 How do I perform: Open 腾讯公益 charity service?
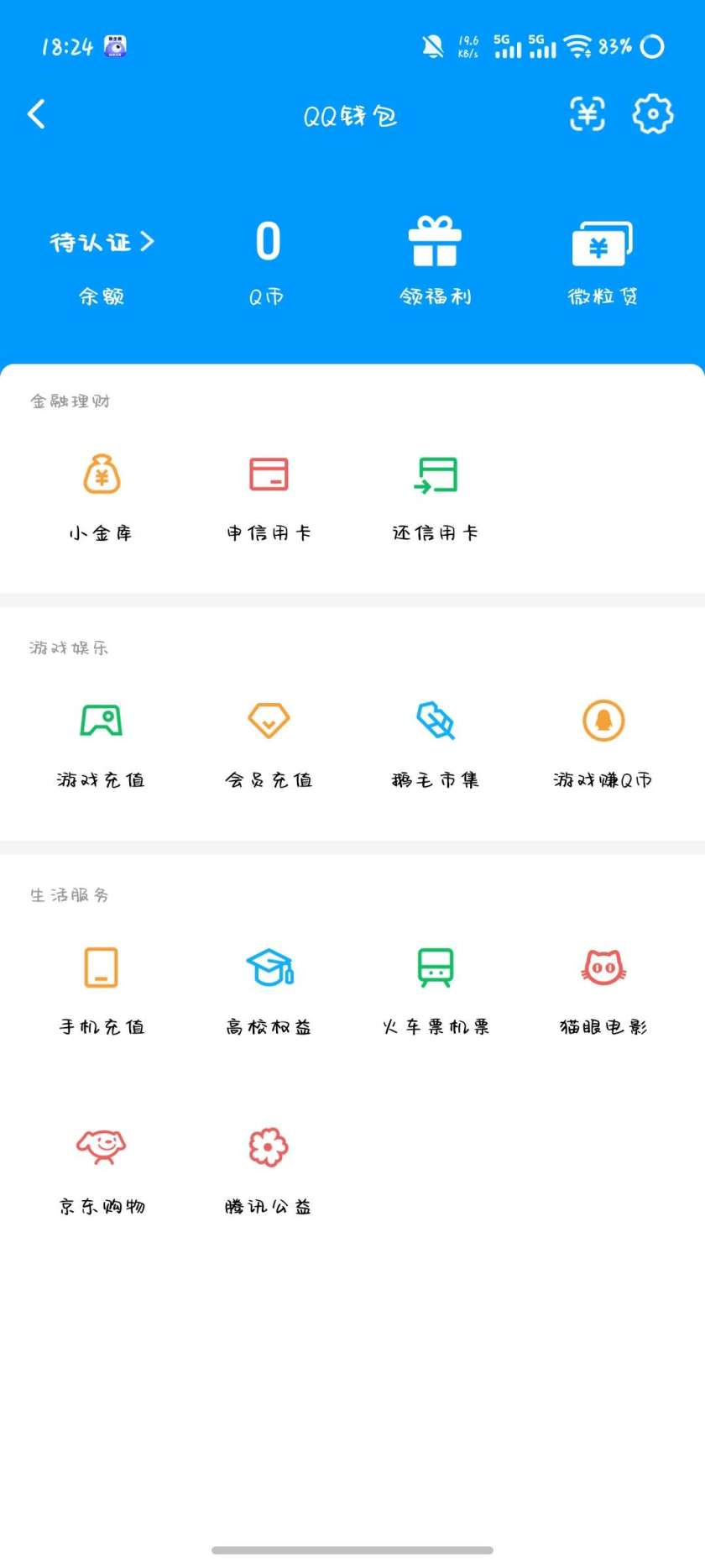[x=269, y=1170]
